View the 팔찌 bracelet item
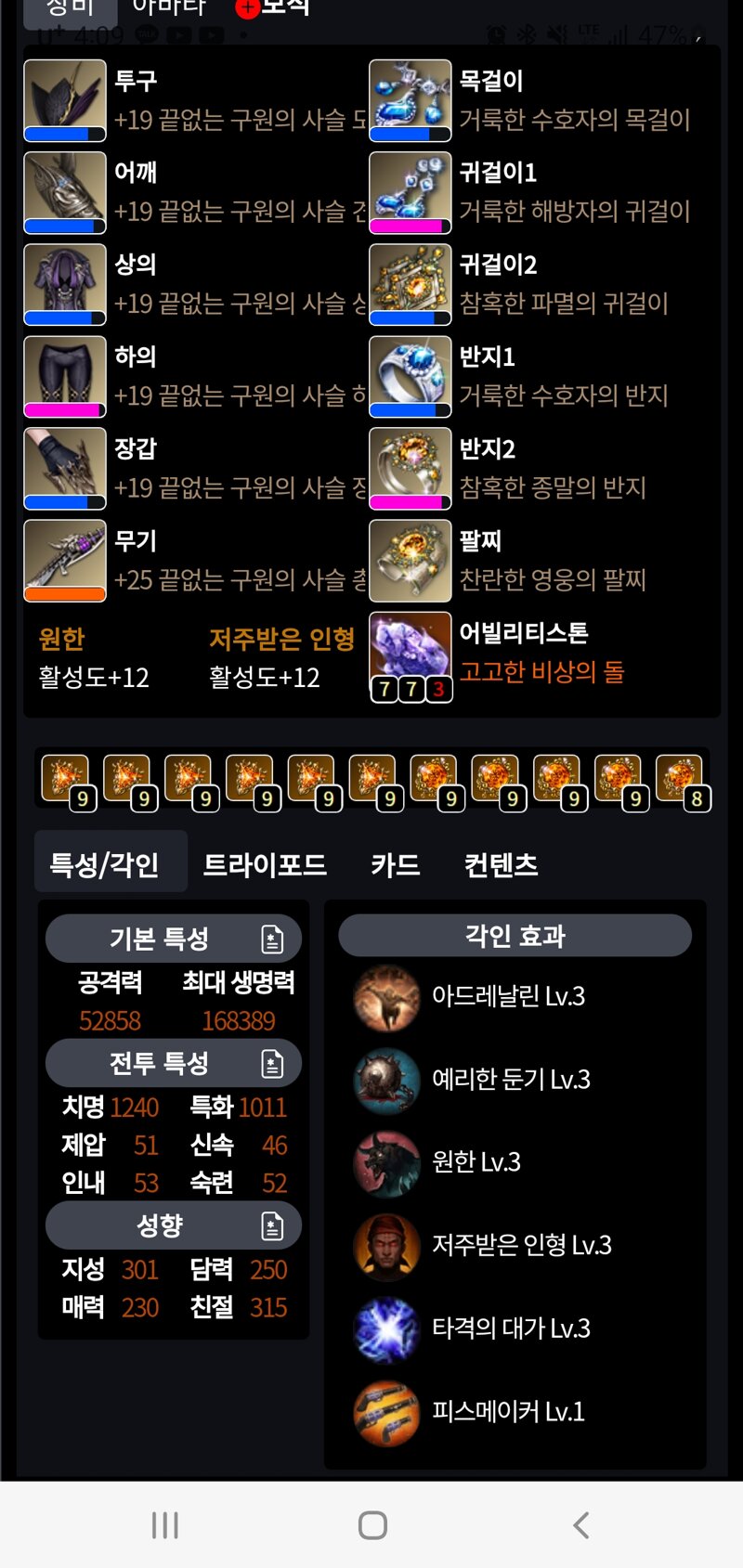743x1568 pixels. (542, 561)
